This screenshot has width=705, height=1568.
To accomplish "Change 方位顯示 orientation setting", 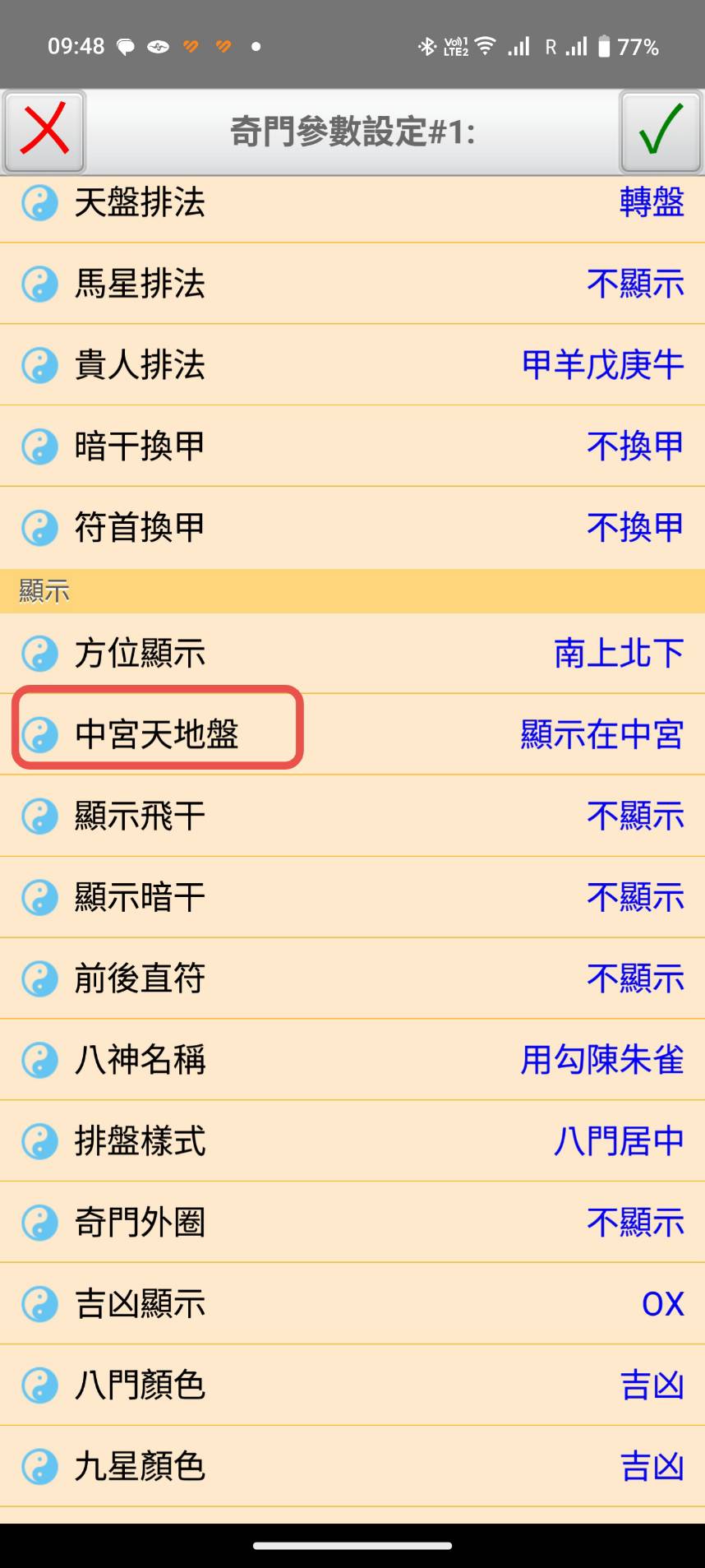I will [x=352, y=654].
